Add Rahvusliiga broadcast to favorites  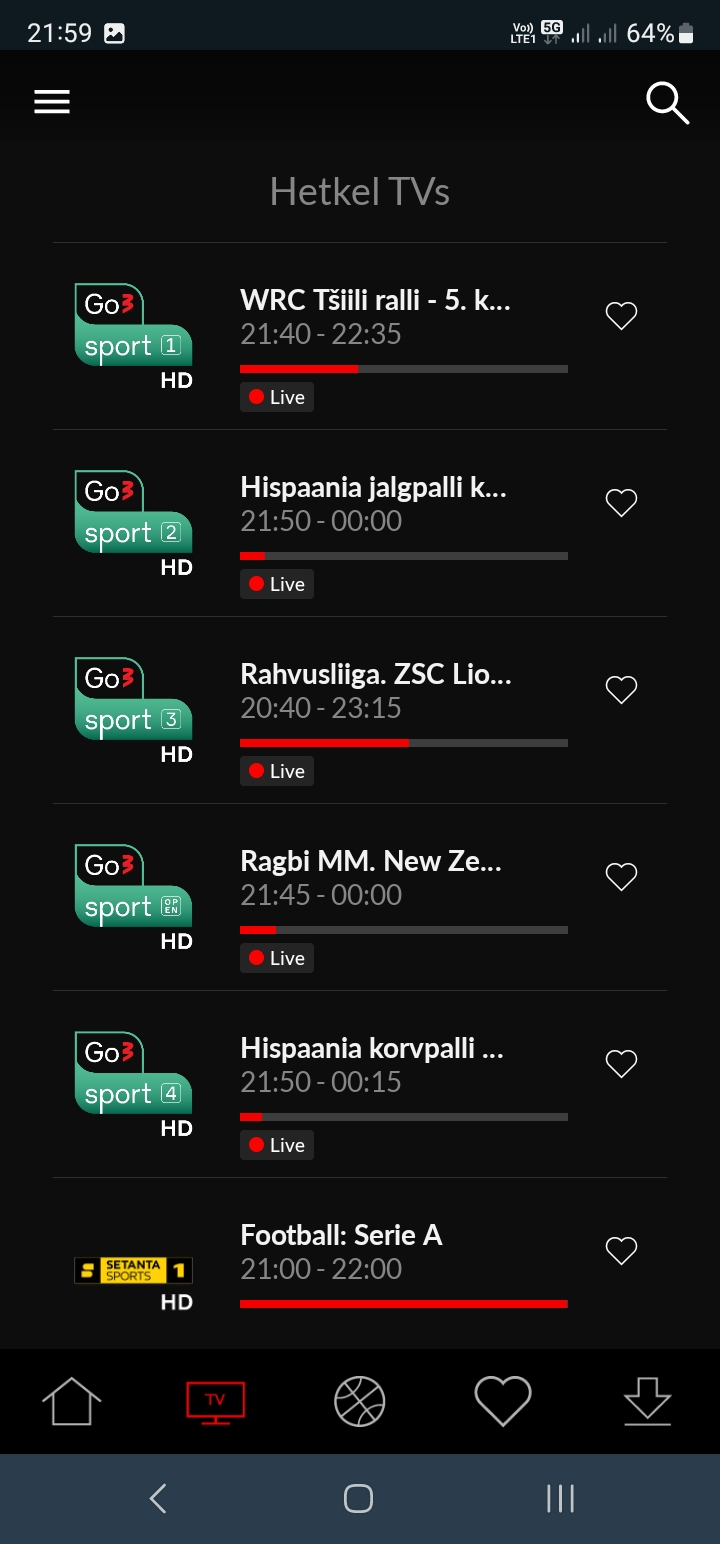coord(622,690)
